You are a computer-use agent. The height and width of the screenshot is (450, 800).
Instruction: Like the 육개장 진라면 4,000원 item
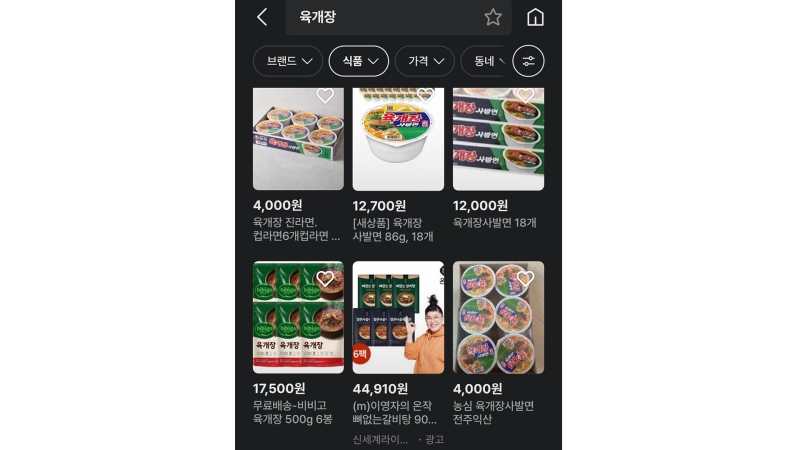pos(325,96)
